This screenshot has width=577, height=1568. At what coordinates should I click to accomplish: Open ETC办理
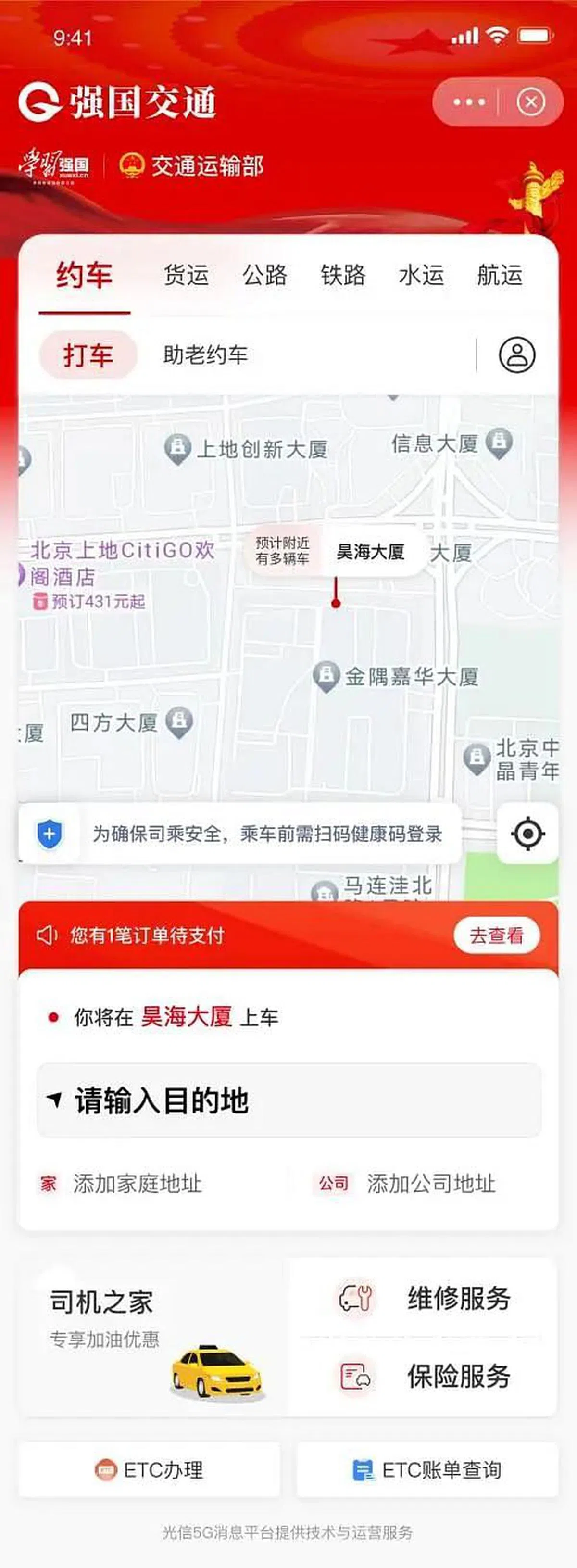click(150, 1470)
